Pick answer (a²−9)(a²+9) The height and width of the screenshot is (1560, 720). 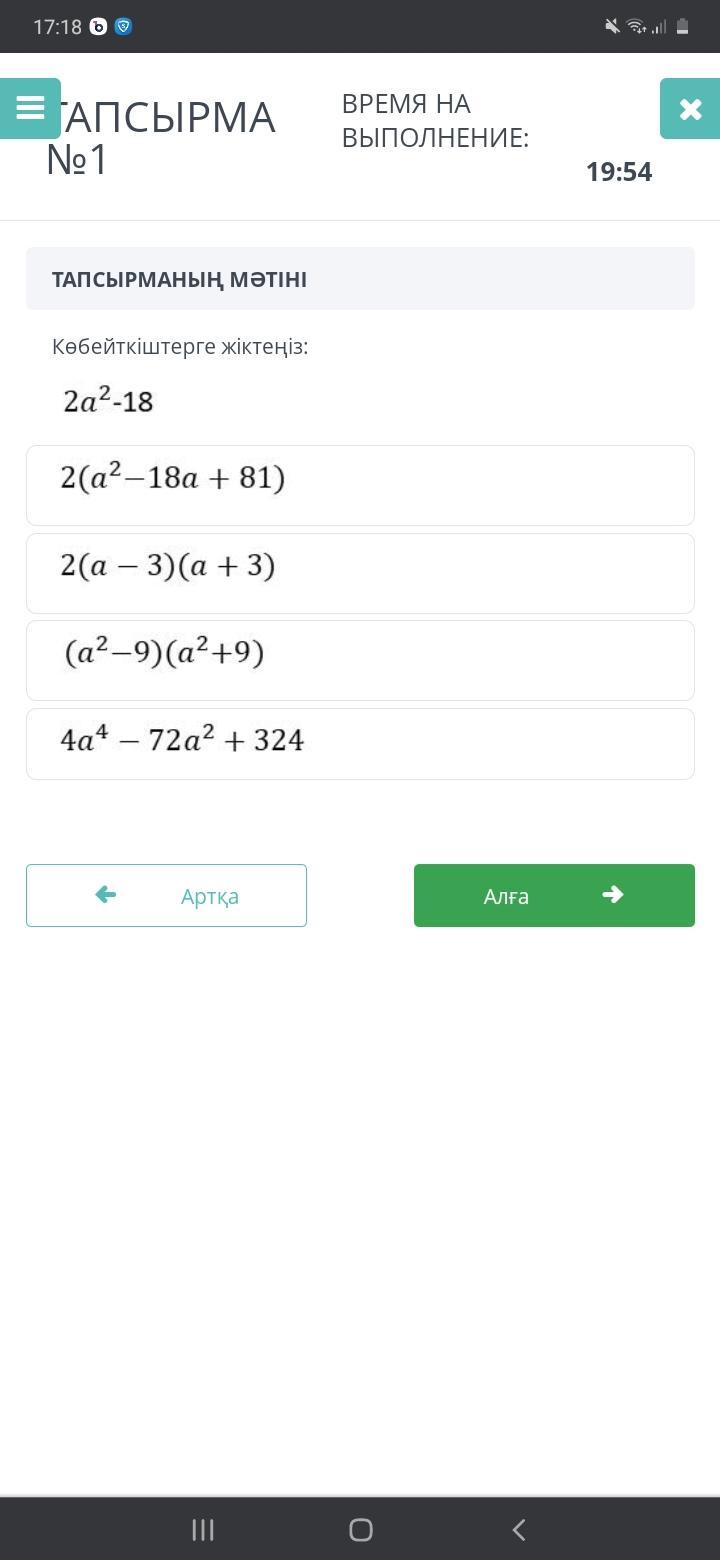(x=360, y=660)
